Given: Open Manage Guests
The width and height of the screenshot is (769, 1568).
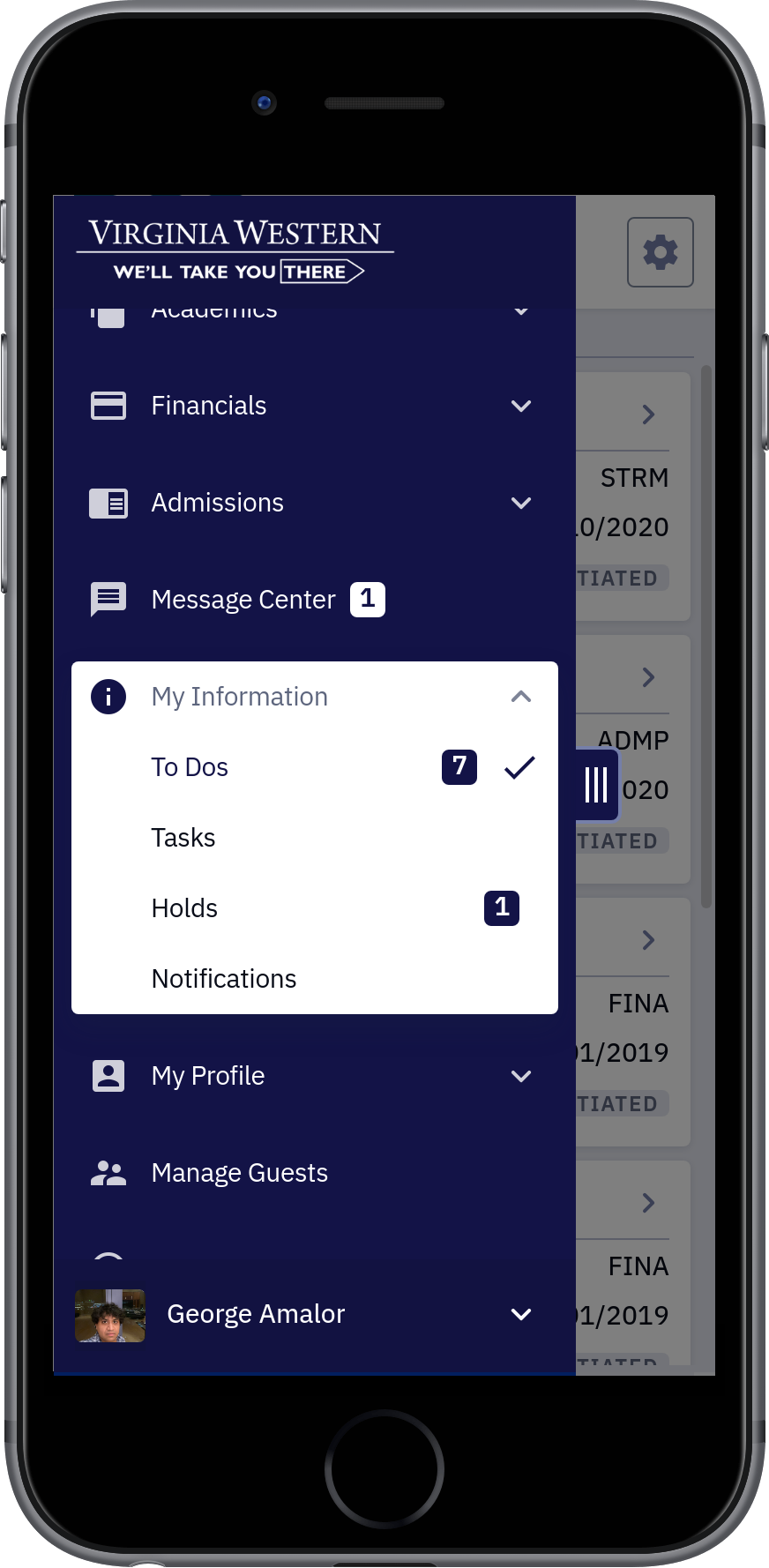Looking at the screenshot, I should 314,1173.
